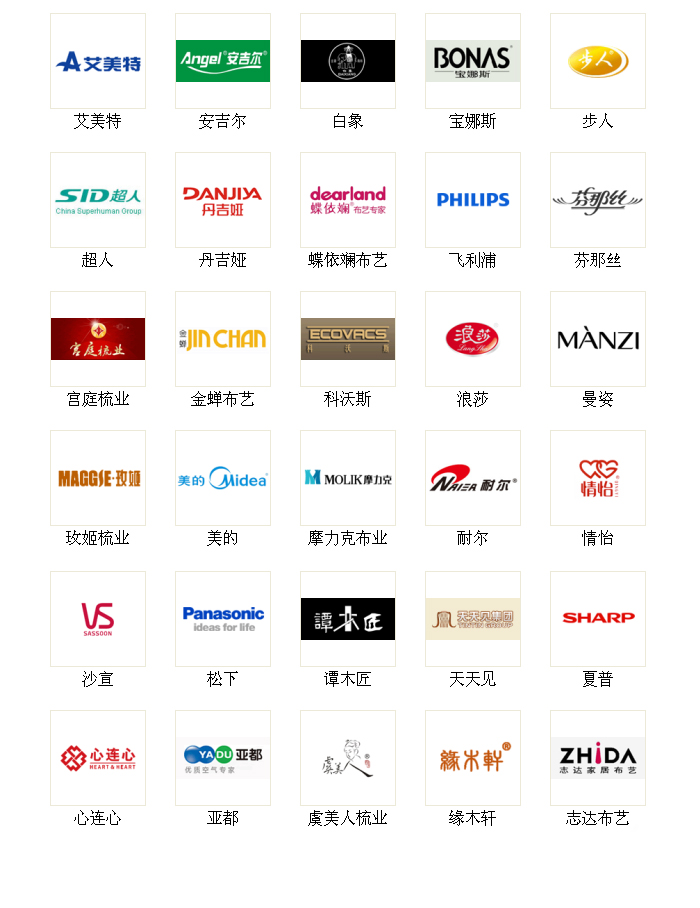Open the 科沃斯 brand tile
700x908 pixels.
[348, 339]
